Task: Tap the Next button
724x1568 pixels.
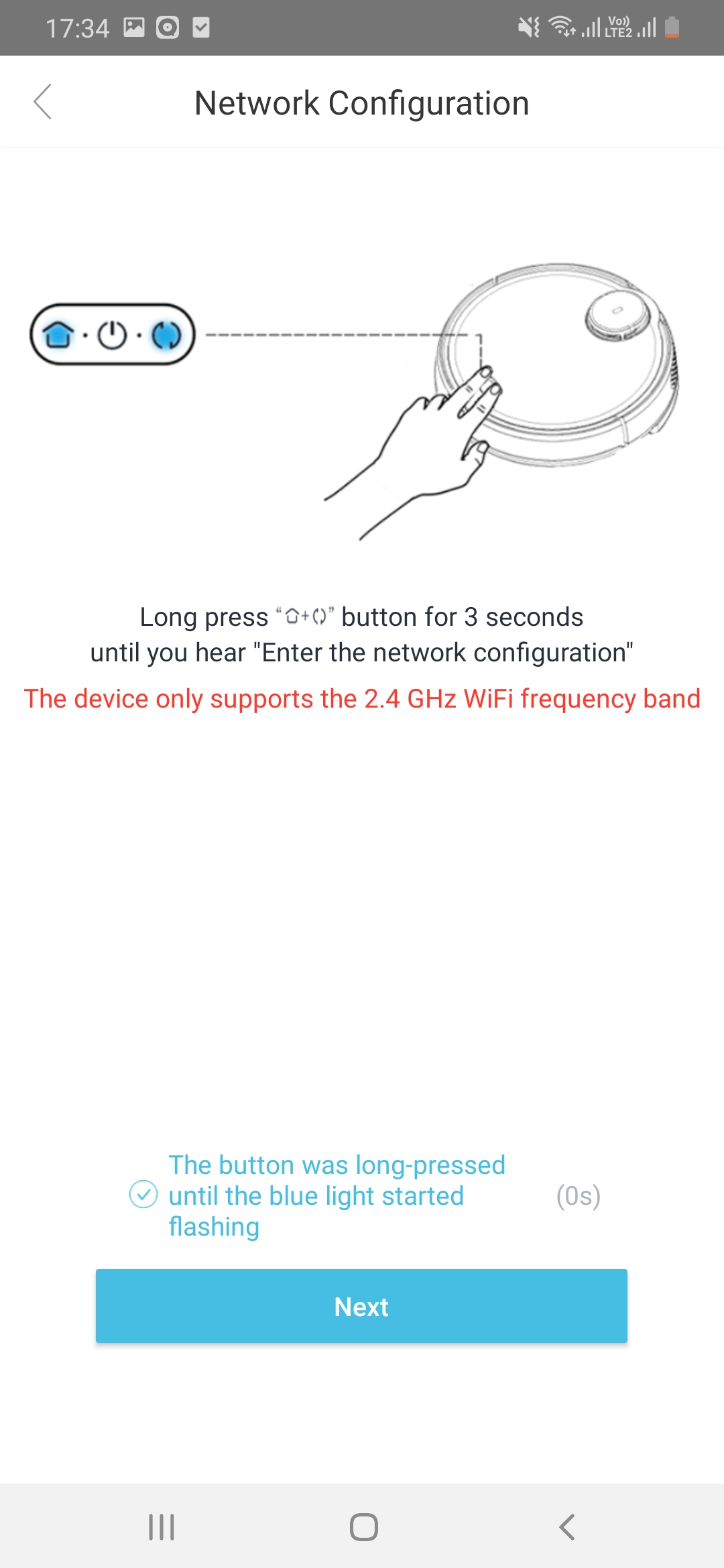Action: pos(361,1306)
